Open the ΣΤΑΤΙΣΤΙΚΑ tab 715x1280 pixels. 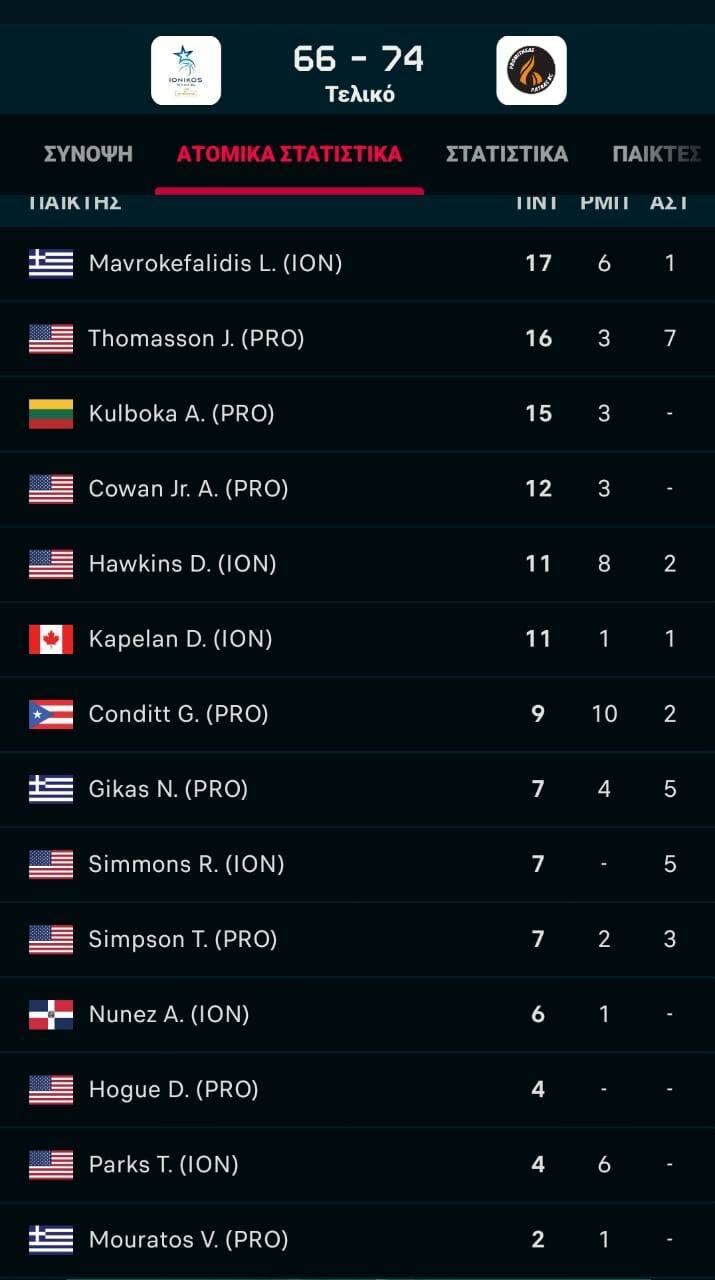click(x=506, y=154)
